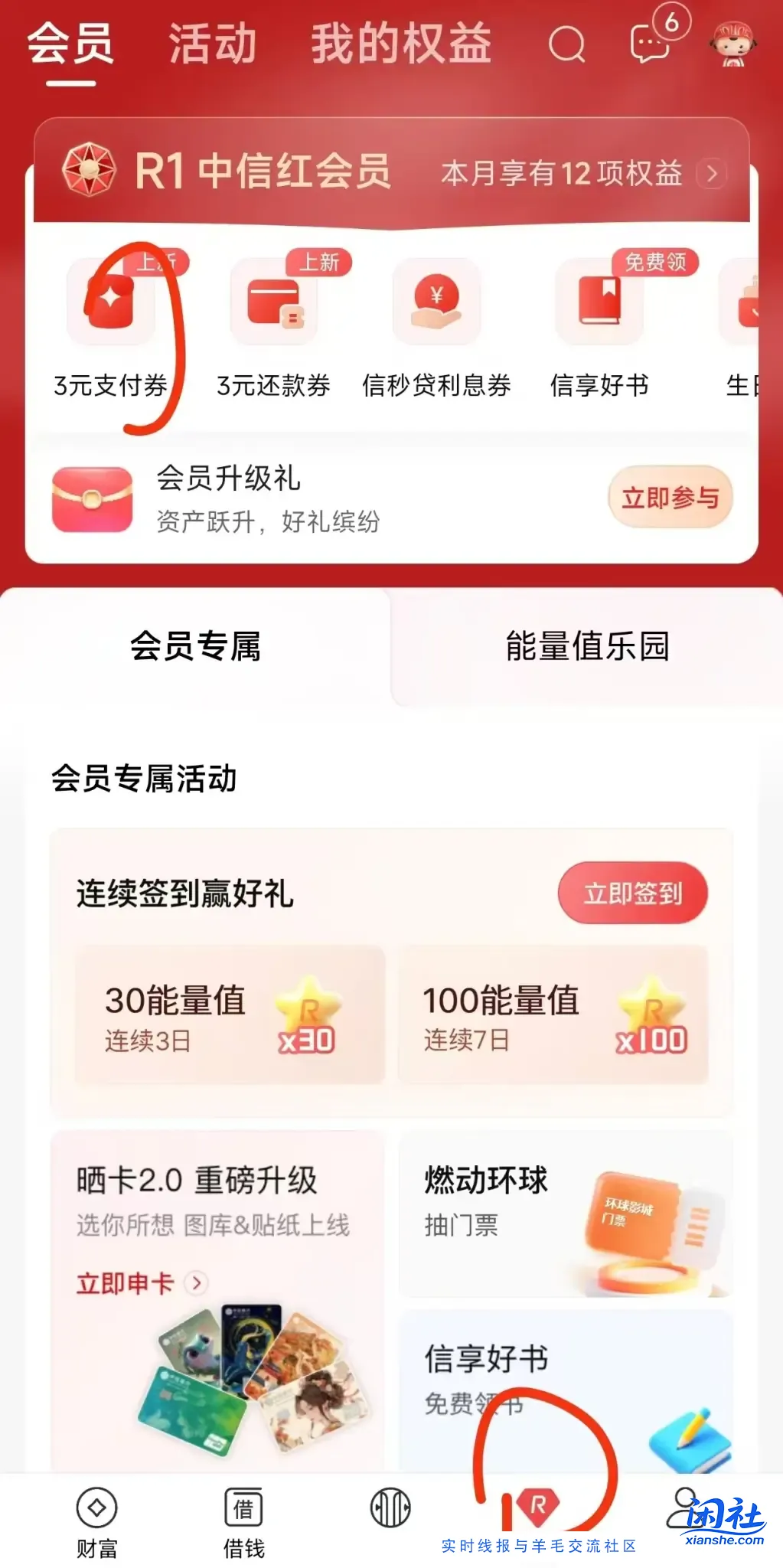Tap the 信享好书 red book icon
Image resolution: width=783 pixels, height=1568 pixels.
coord(599,301)
